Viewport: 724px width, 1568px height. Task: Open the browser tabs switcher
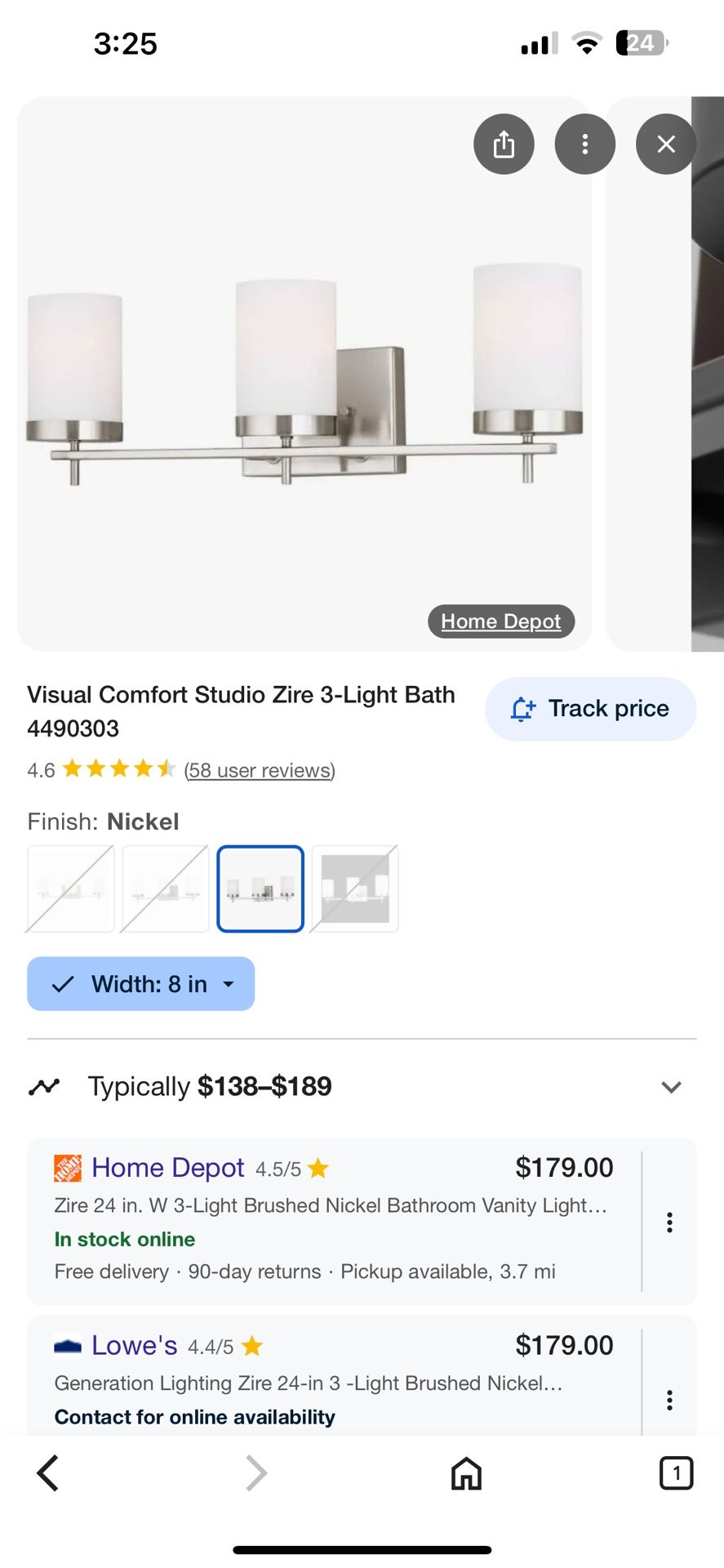point(675,1473)
